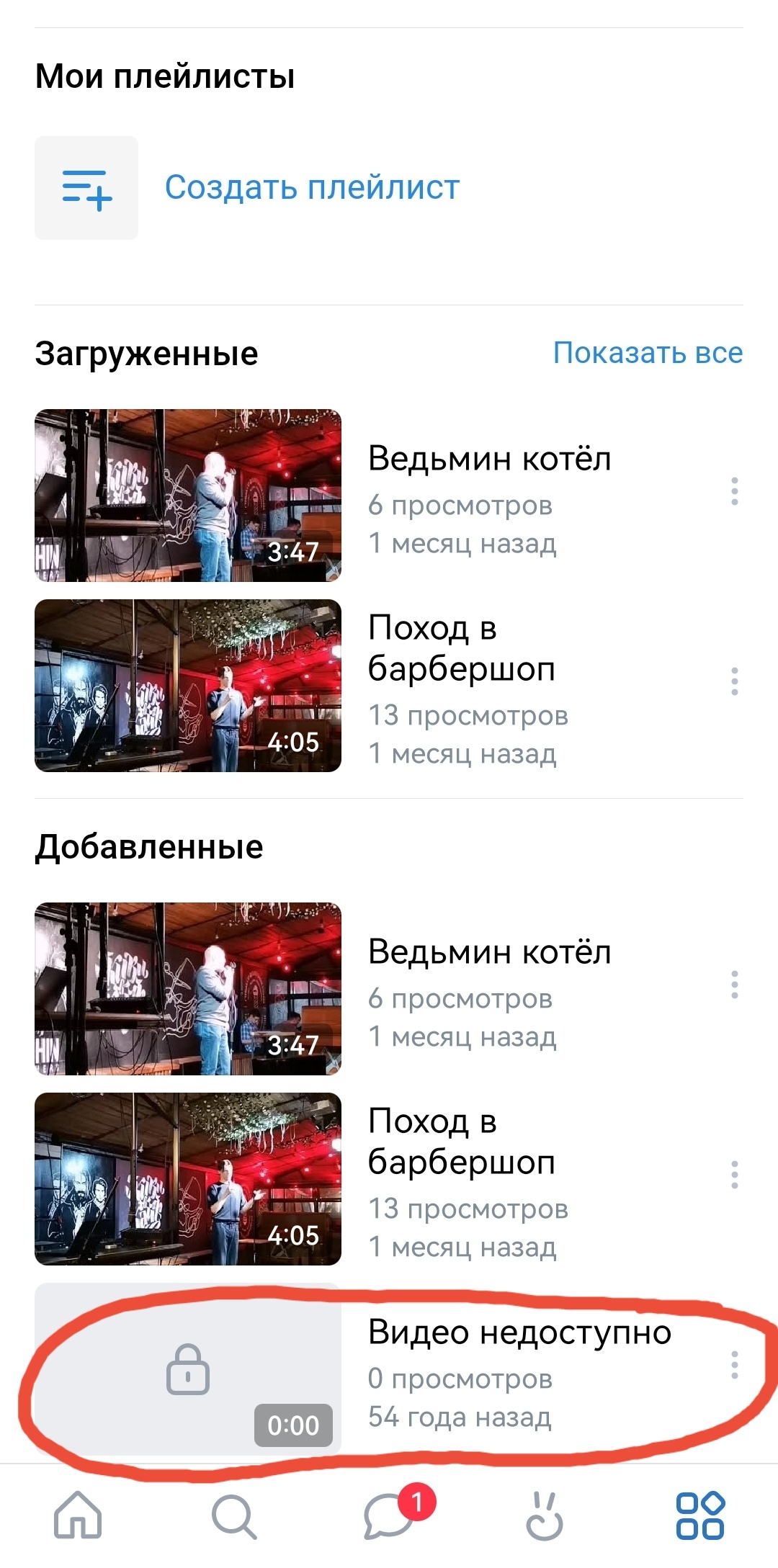Open options for Ведьмин котёл under Загруженные

click(x=734, y=491)
